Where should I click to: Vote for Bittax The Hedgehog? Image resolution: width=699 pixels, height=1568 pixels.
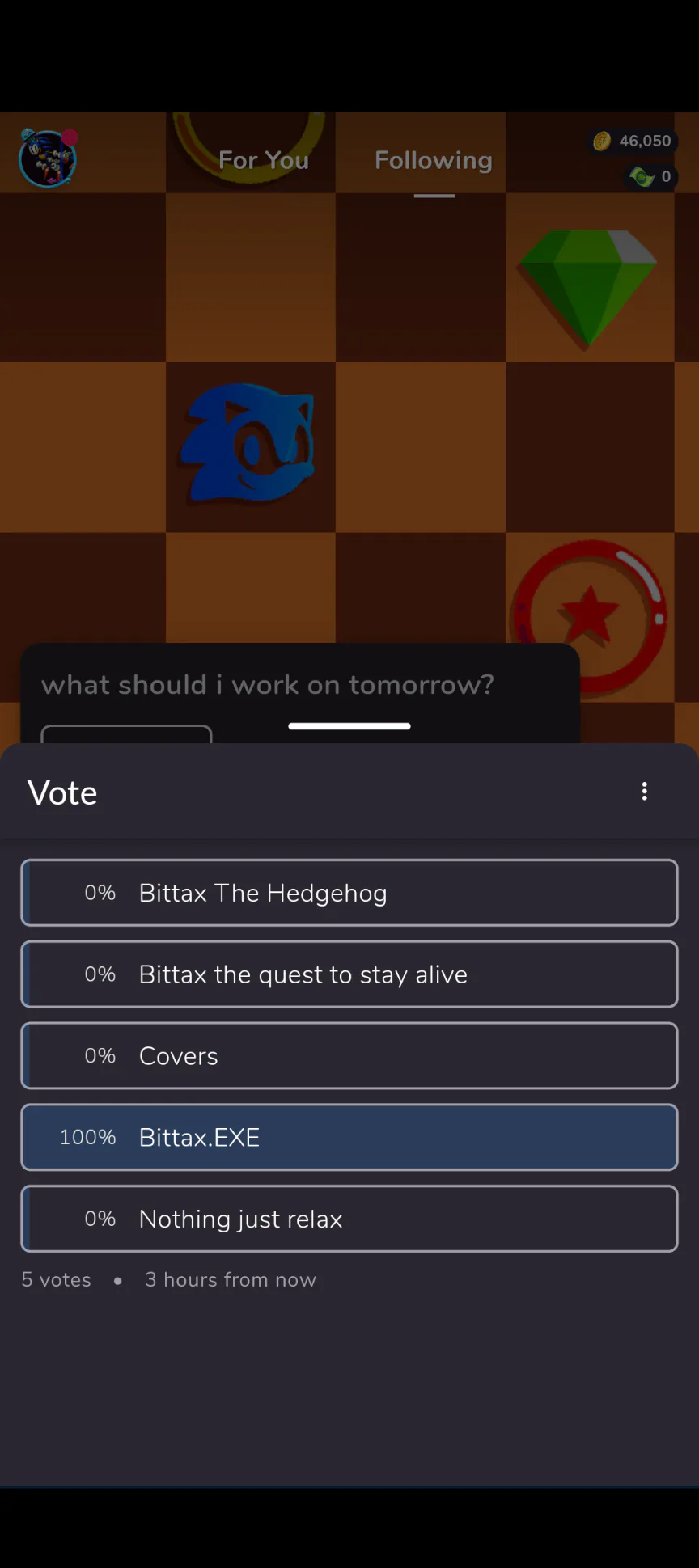[349, 893]
